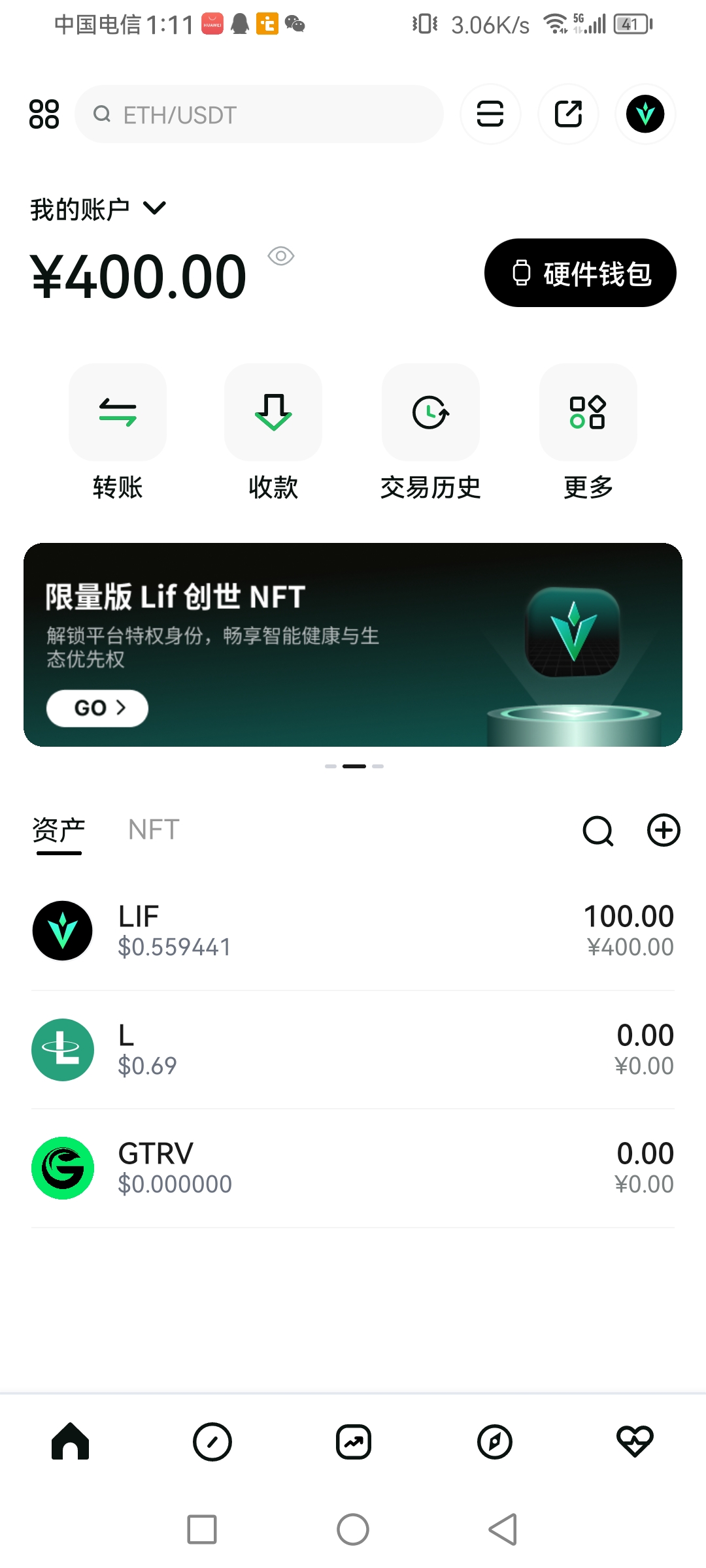Add a token with the plus icon
706x1568 pixels.
[x=662, y=831]
